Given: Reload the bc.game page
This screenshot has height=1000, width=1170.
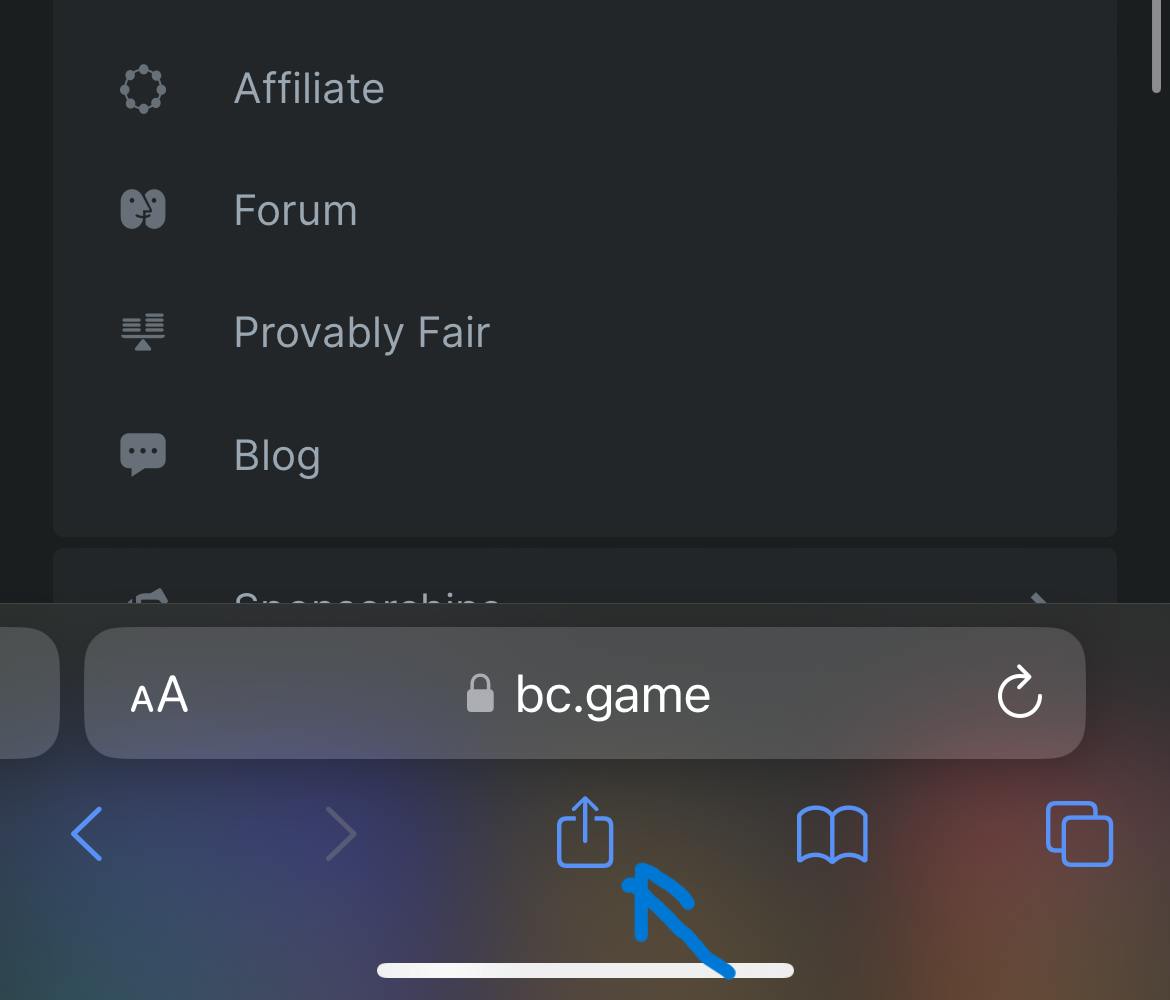Looking at the screenshot, I should (x=1019, y=694).
